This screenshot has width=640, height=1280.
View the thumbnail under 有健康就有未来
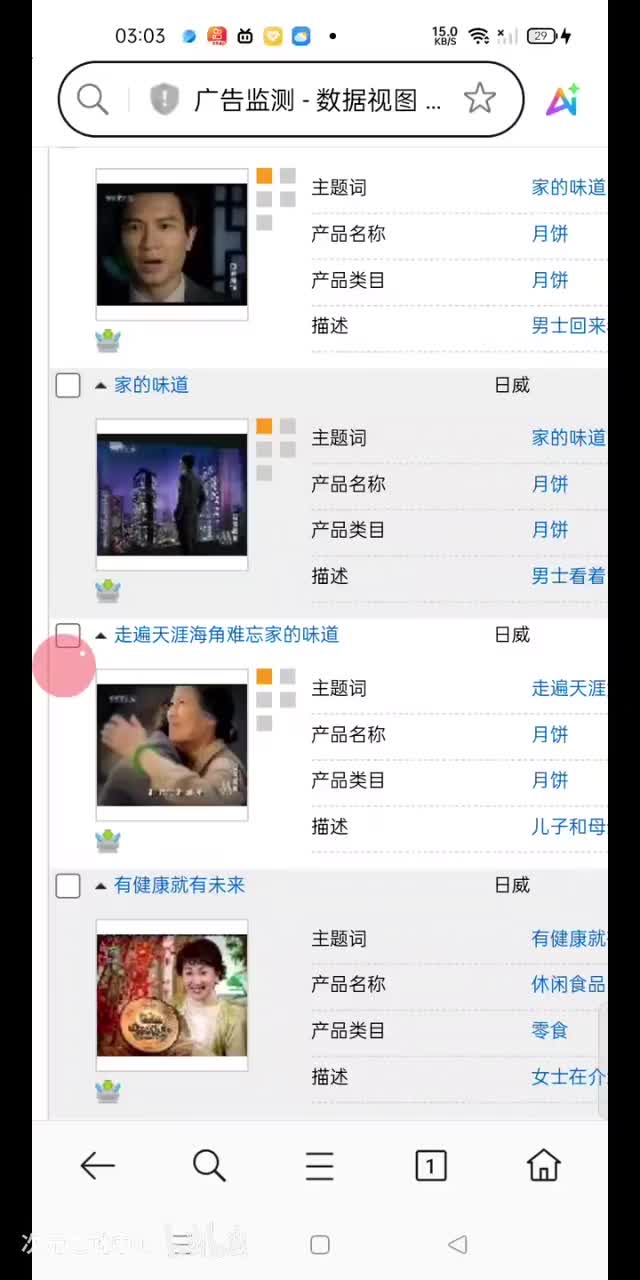tap(172, 995)
